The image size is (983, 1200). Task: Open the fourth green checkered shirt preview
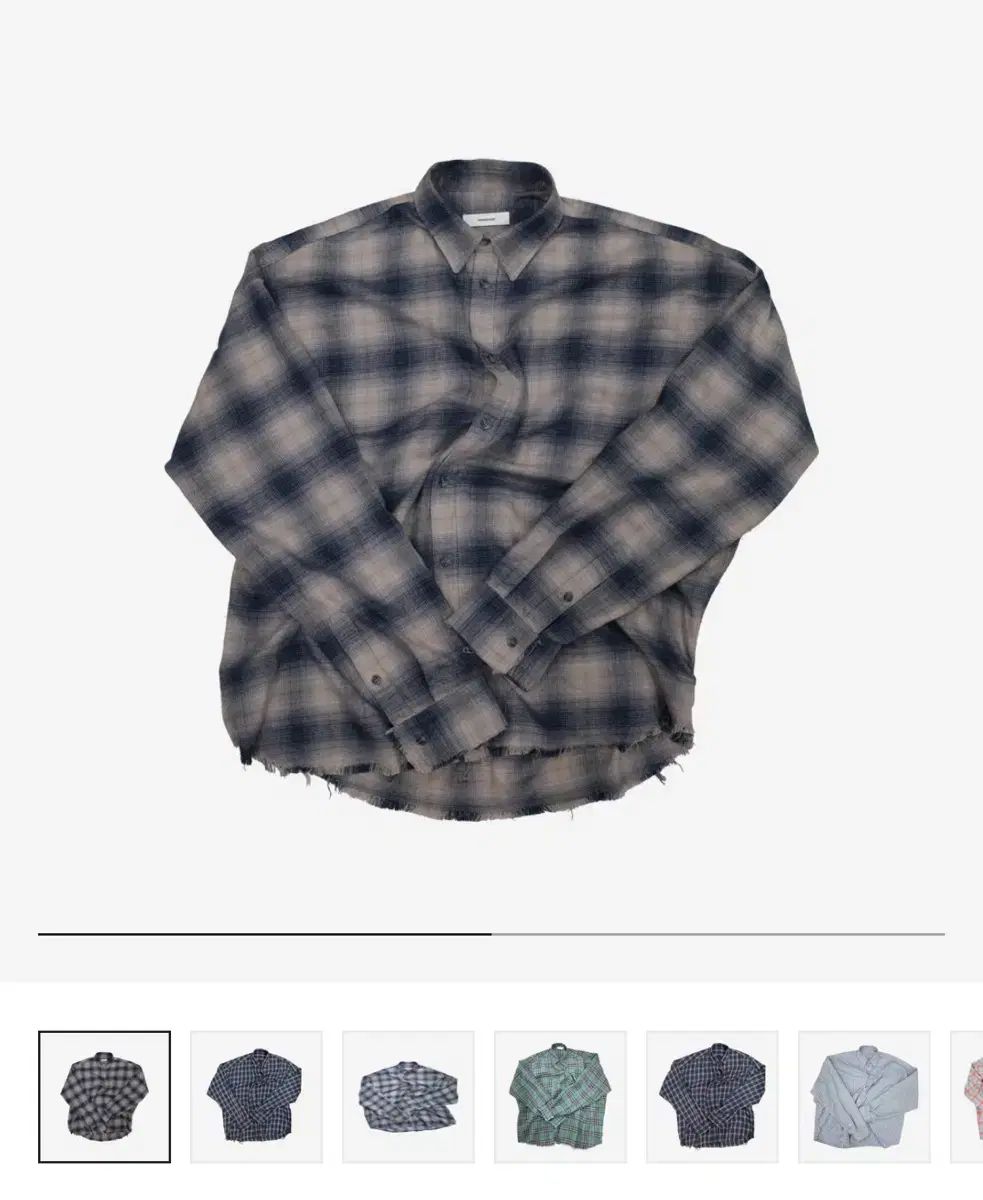pyautogui.click(x=560, y=1097)
